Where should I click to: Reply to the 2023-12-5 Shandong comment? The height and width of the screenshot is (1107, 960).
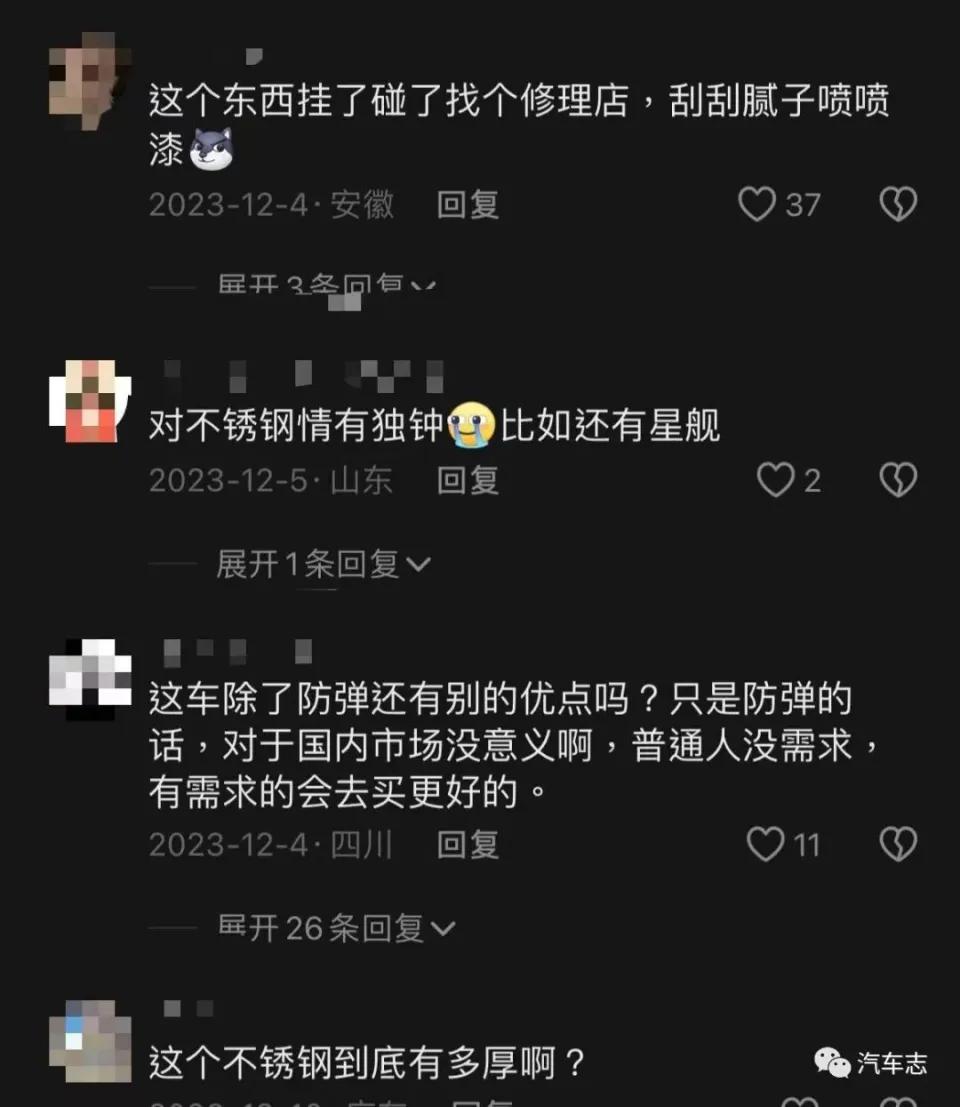point(467,481)
